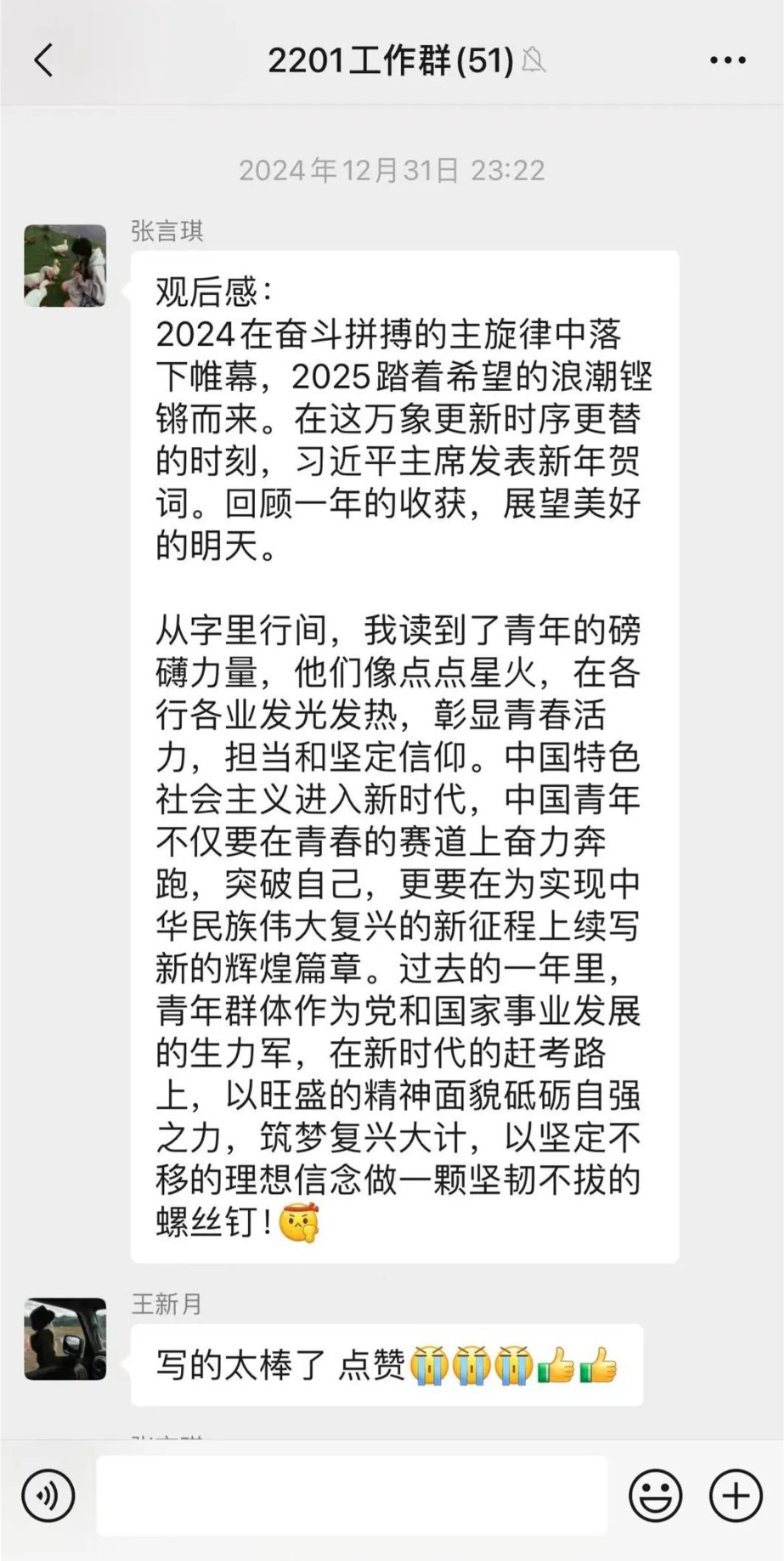Open the plus attachments panel
784x1561 pixels.
coord(736,1496)
